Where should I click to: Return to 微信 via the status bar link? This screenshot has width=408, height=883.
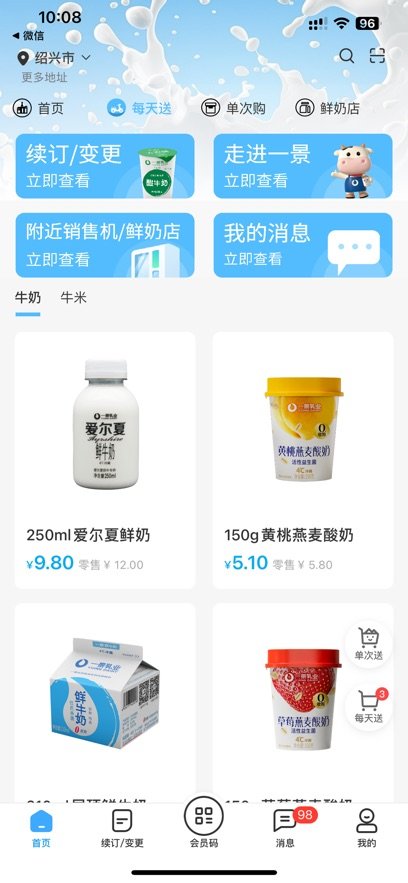28,35
